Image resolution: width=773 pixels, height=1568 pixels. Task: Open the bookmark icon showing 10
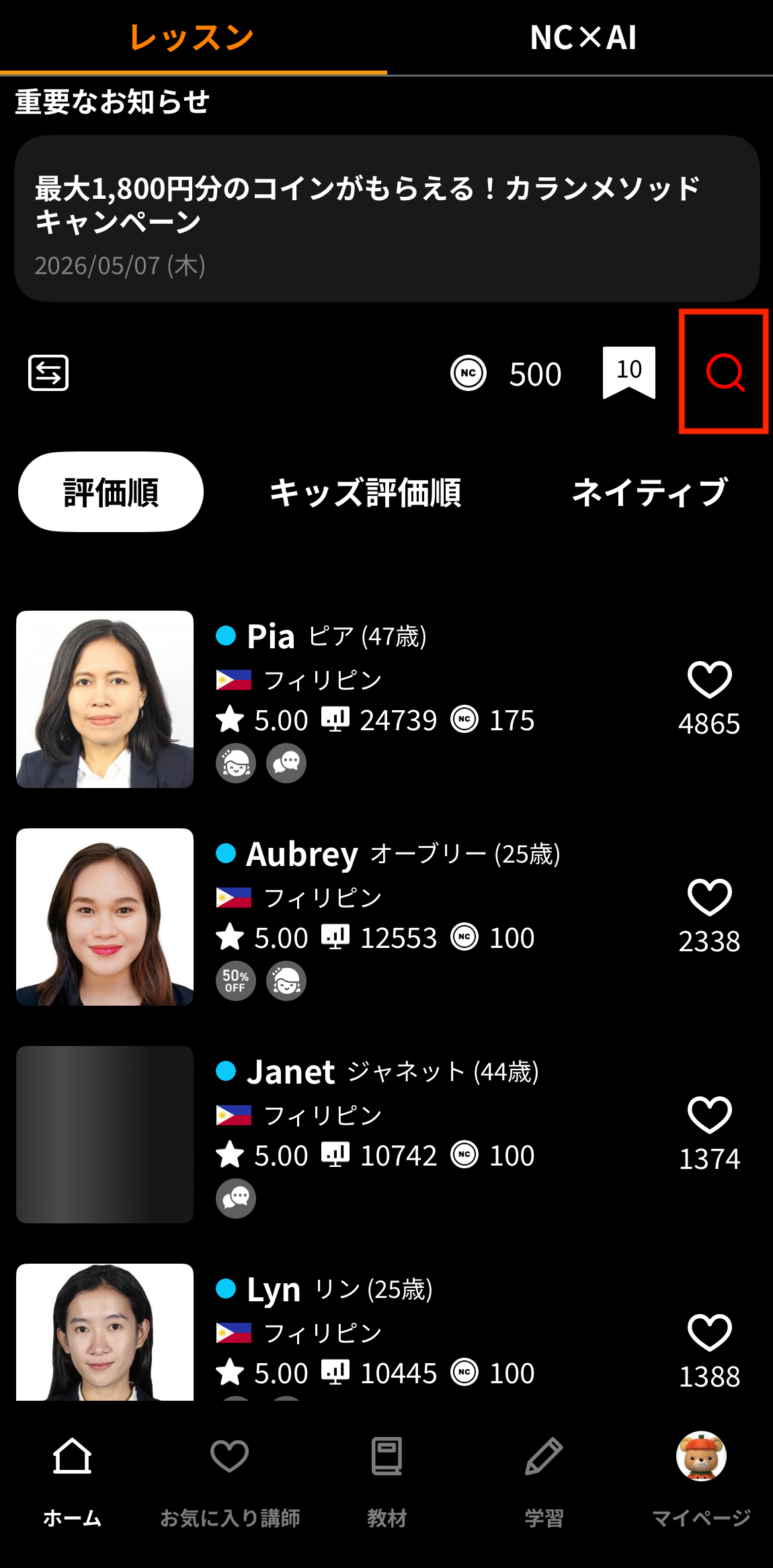(629, 373)
